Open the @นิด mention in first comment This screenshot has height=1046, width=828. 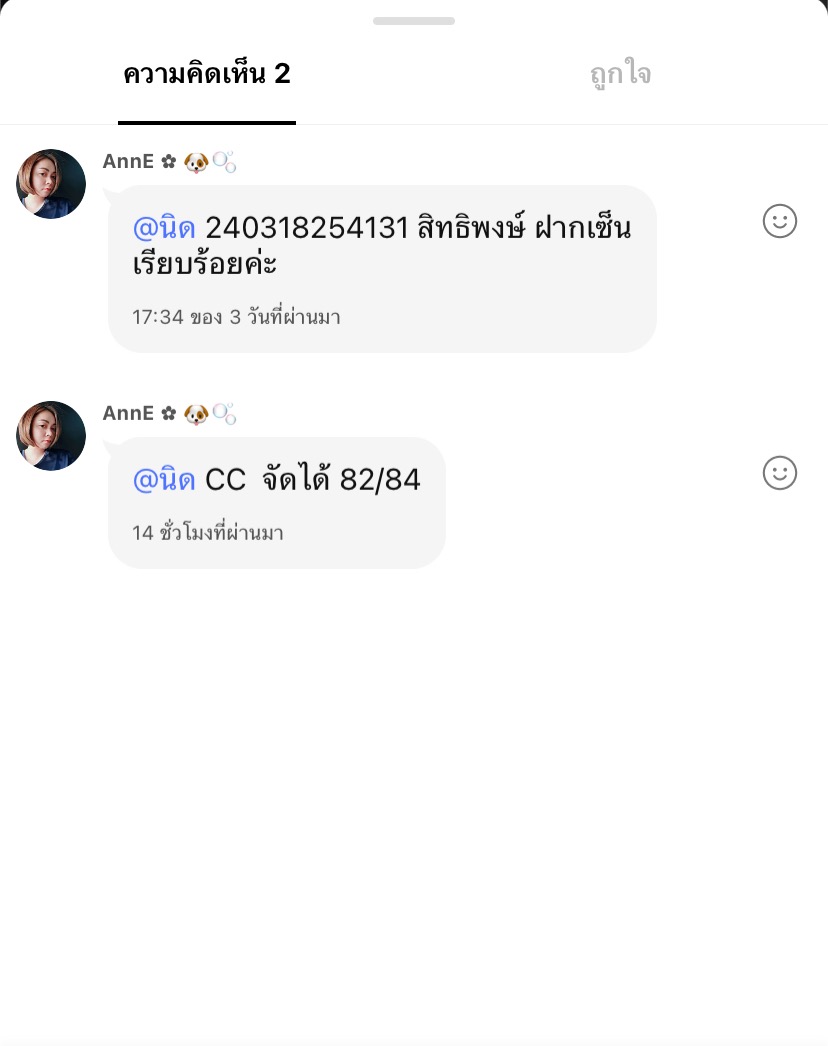click(163, 229)
